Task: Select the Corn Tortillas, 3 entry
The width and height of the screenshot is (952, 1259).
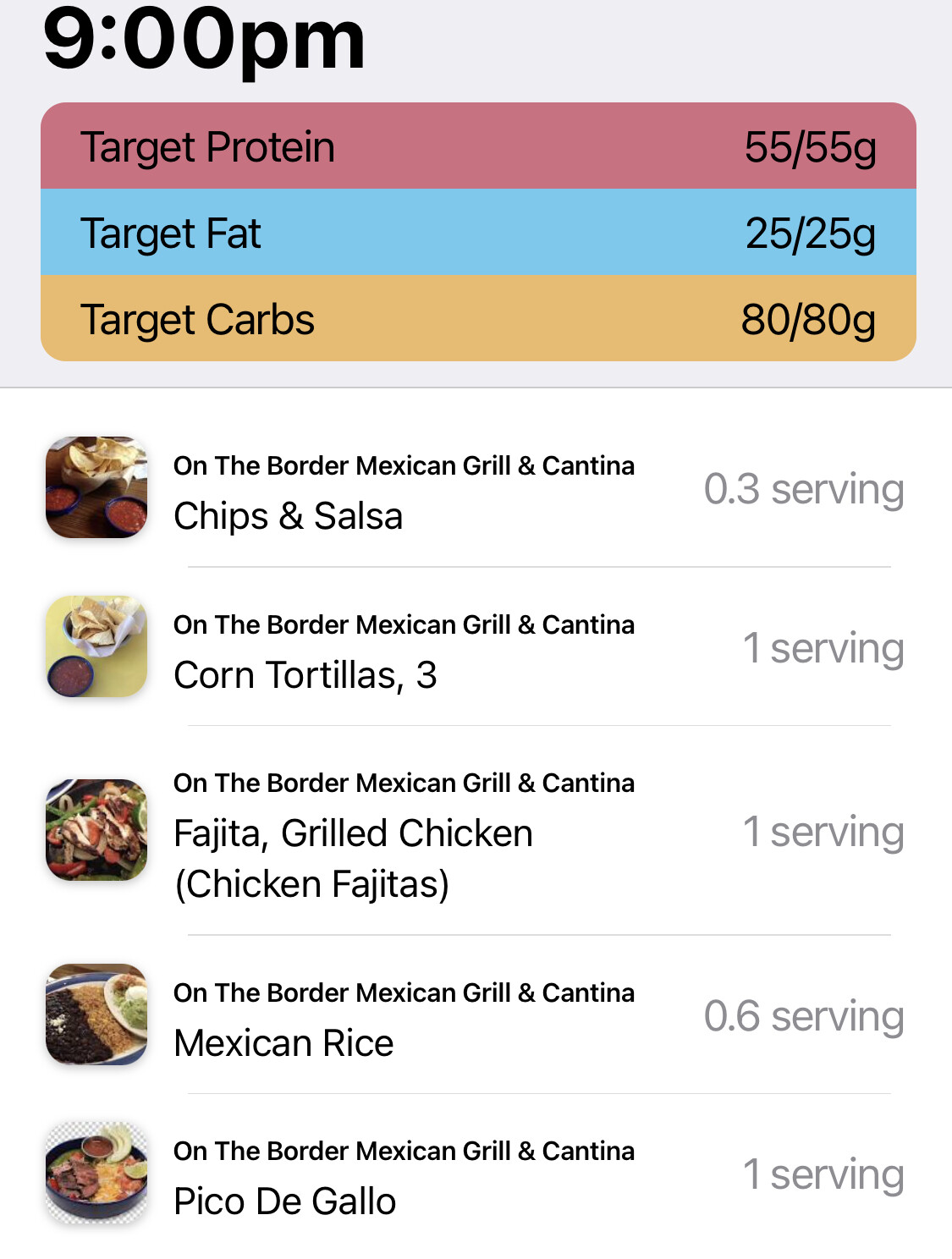Action: coord(305,674)
